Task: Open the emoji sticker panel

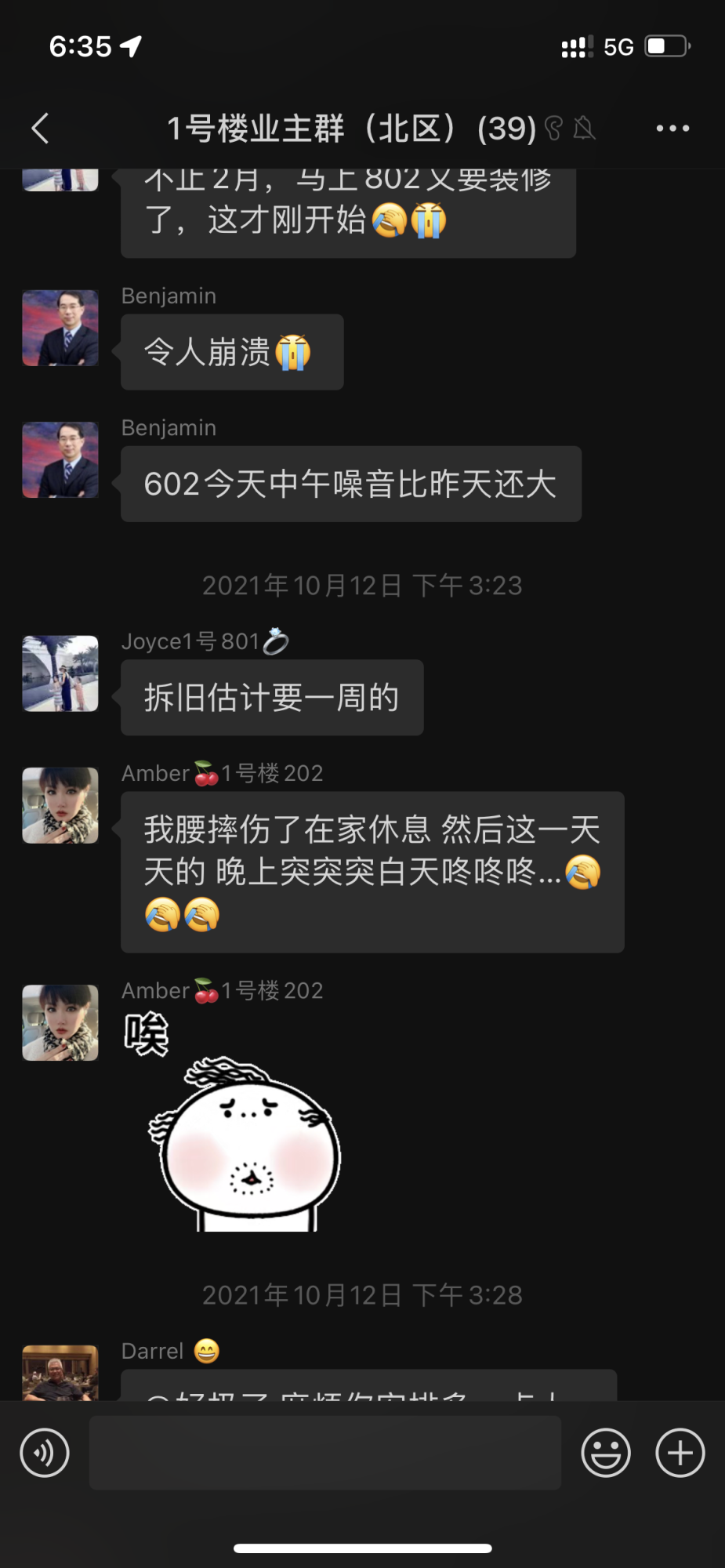Action: tap(605, 1453)
